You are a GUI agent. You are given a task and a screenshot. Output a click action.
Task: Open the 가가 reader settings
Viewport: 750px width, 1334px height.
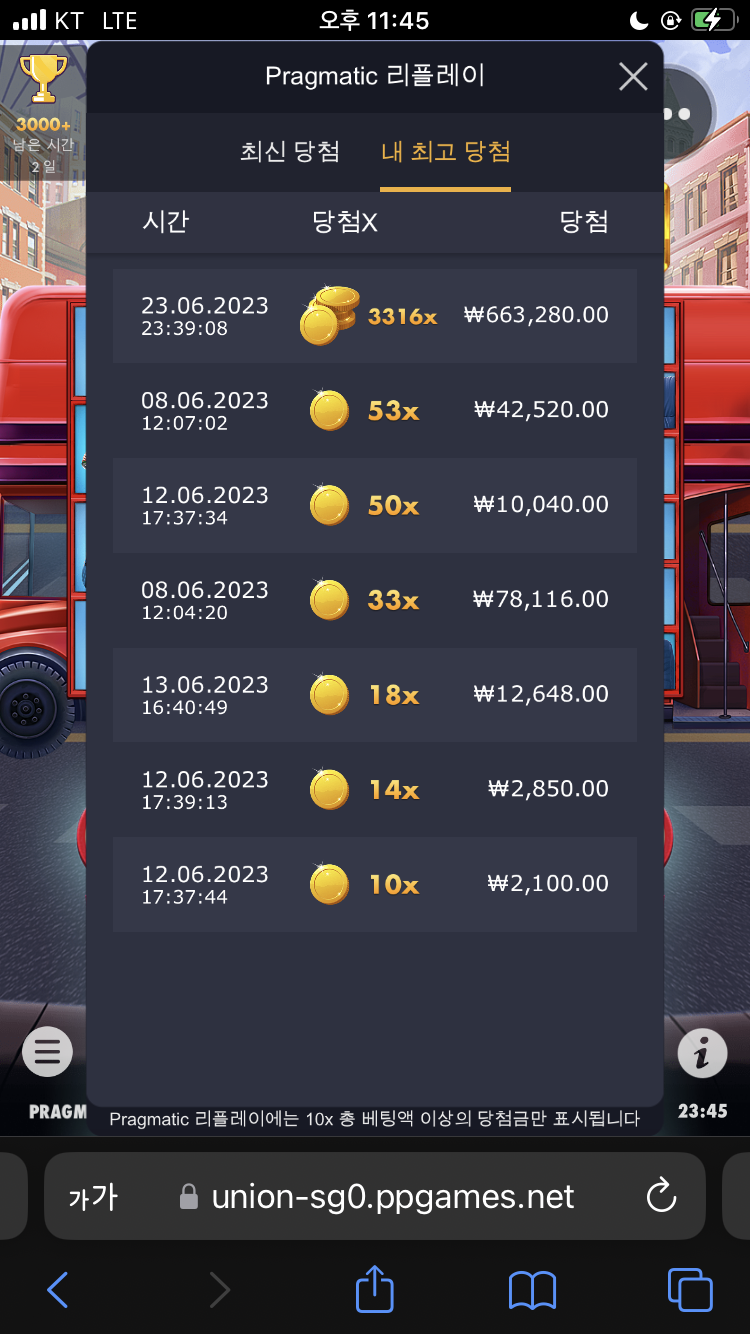[93, 1197]
